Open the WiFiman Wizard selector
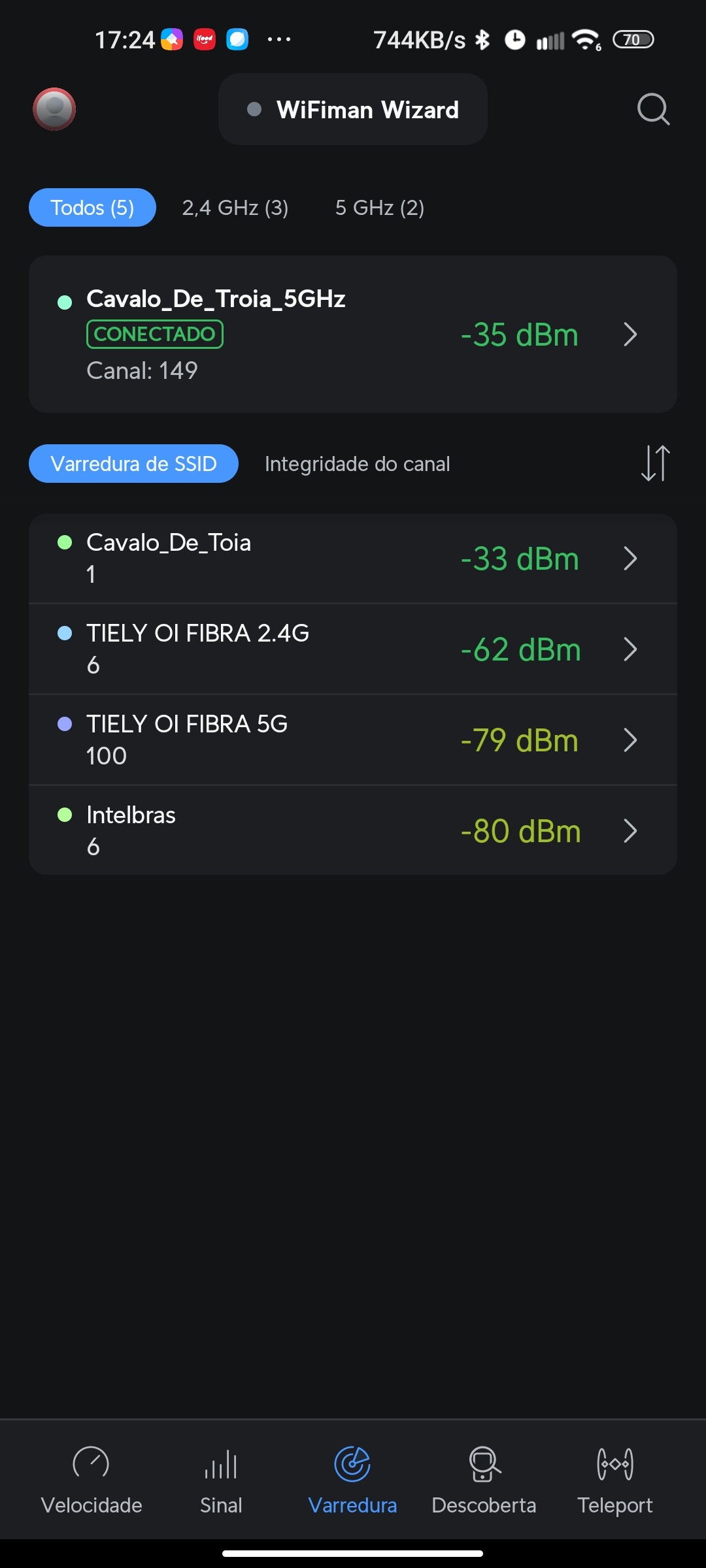This screenshot has height=1568, width=706. 353,110
